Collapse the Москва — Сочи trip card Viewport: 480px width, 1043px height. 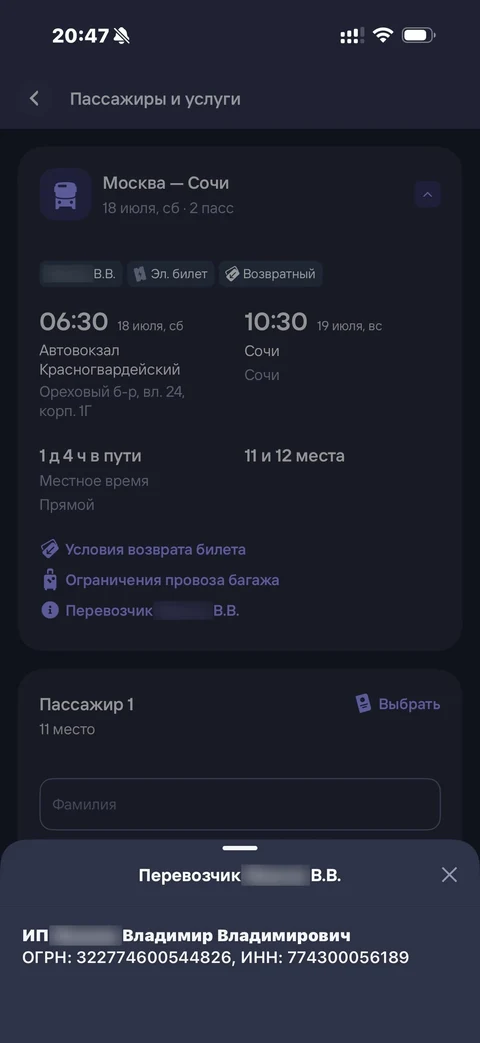(x=427, y=195)
